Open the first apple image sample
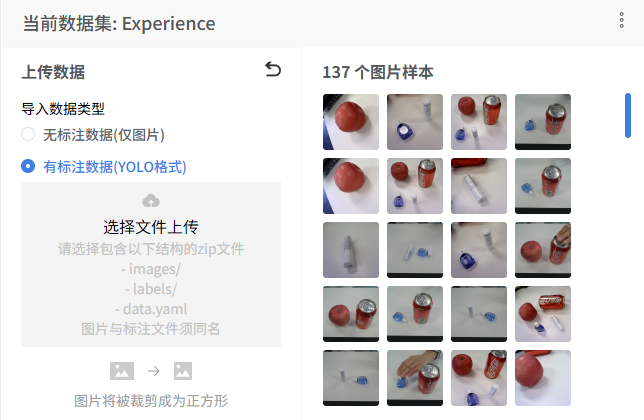The height and width of the screenshot is (420, 644). (350, 122)
